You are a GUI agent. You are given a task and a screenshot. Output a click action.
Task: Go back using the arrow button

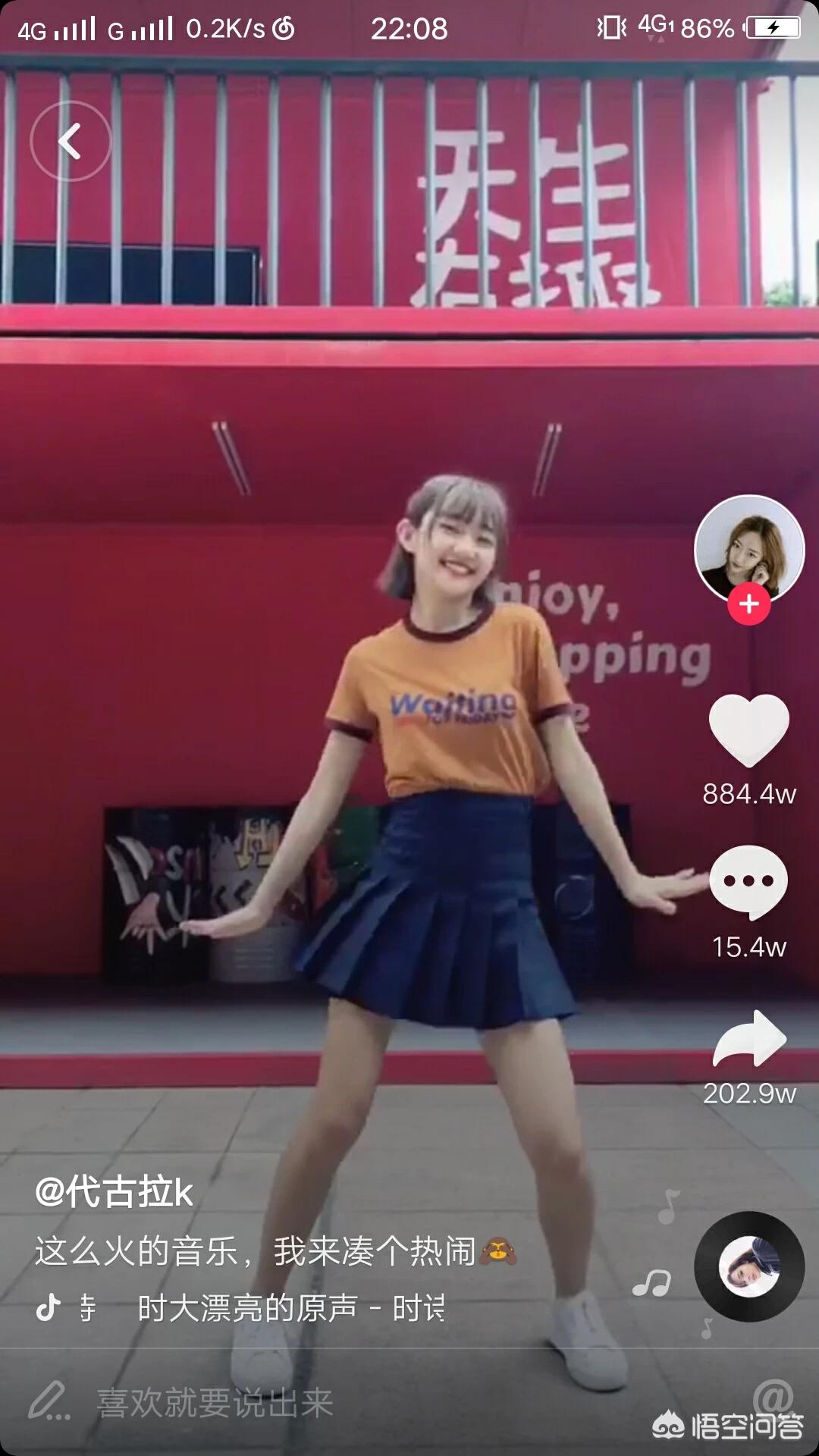click(70, 141)
